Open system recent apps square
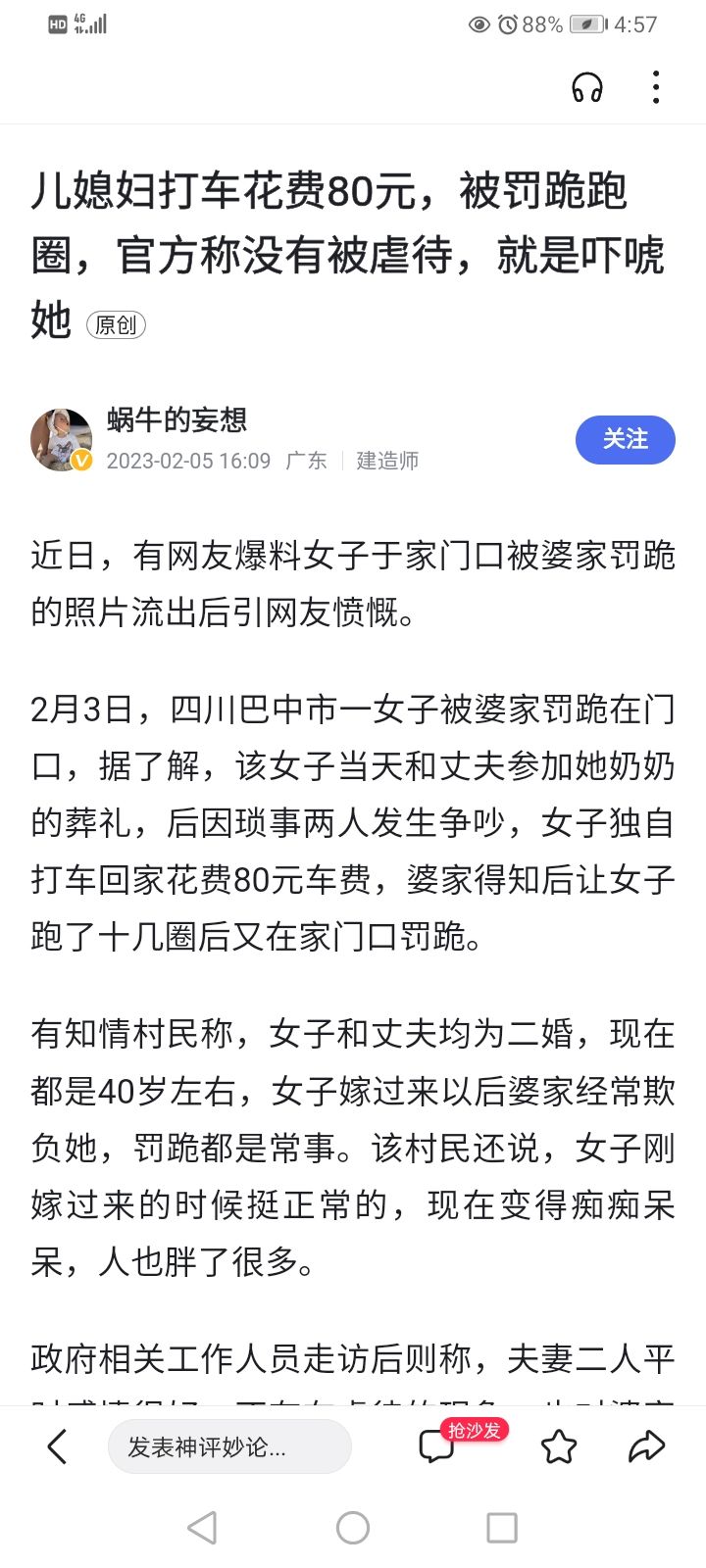Viewport: 706px width, 1568px height. pyautogui.click(x=502, y=1527)
